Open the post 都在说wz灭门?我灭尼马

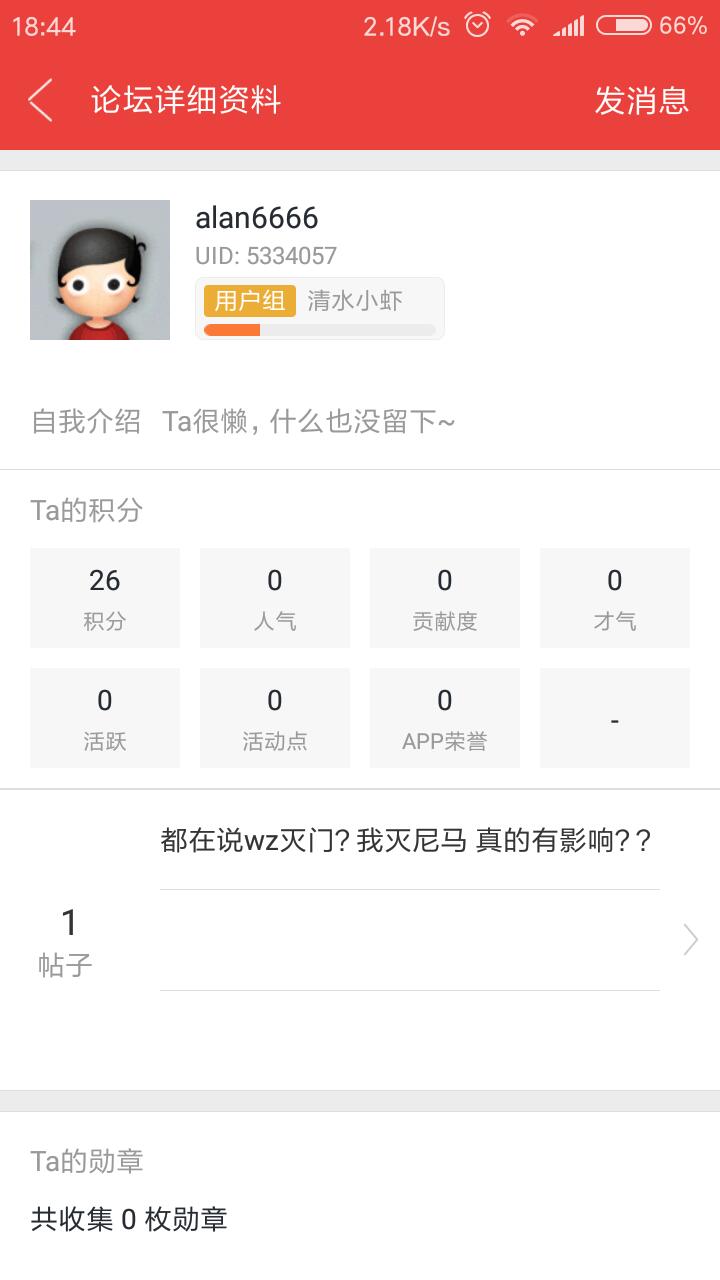pyautogui.click(x=406, y=840)
